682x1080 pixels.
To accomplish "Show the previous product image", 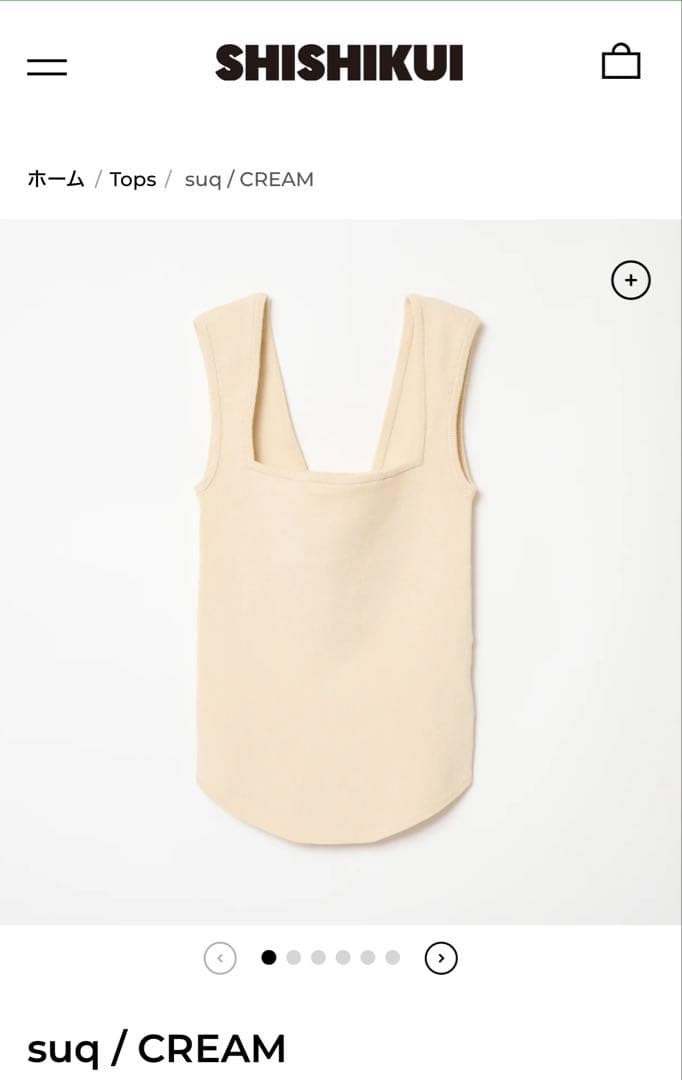I will (x=220, y=958).
